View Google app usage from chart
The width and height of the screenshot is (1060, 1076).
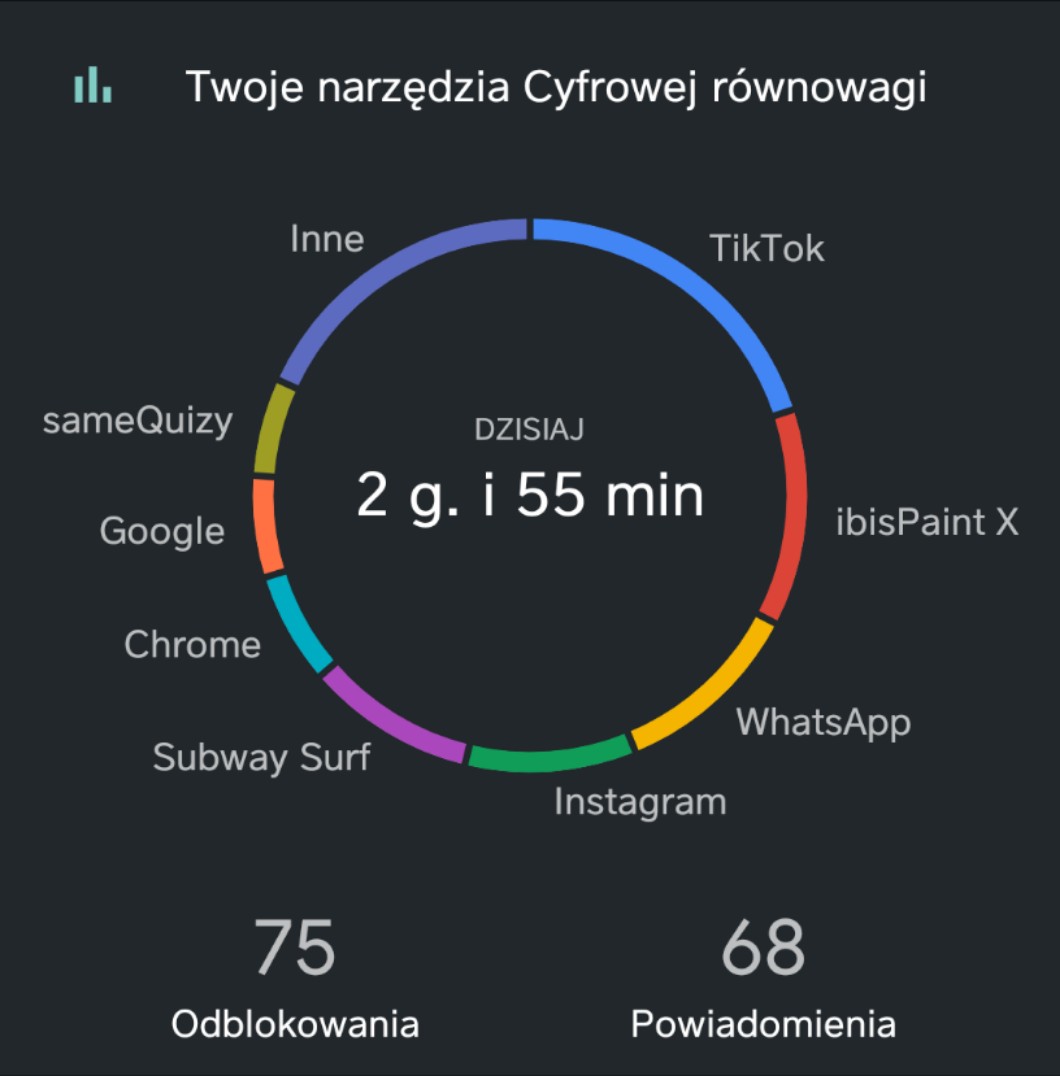(x=162, y=530)
